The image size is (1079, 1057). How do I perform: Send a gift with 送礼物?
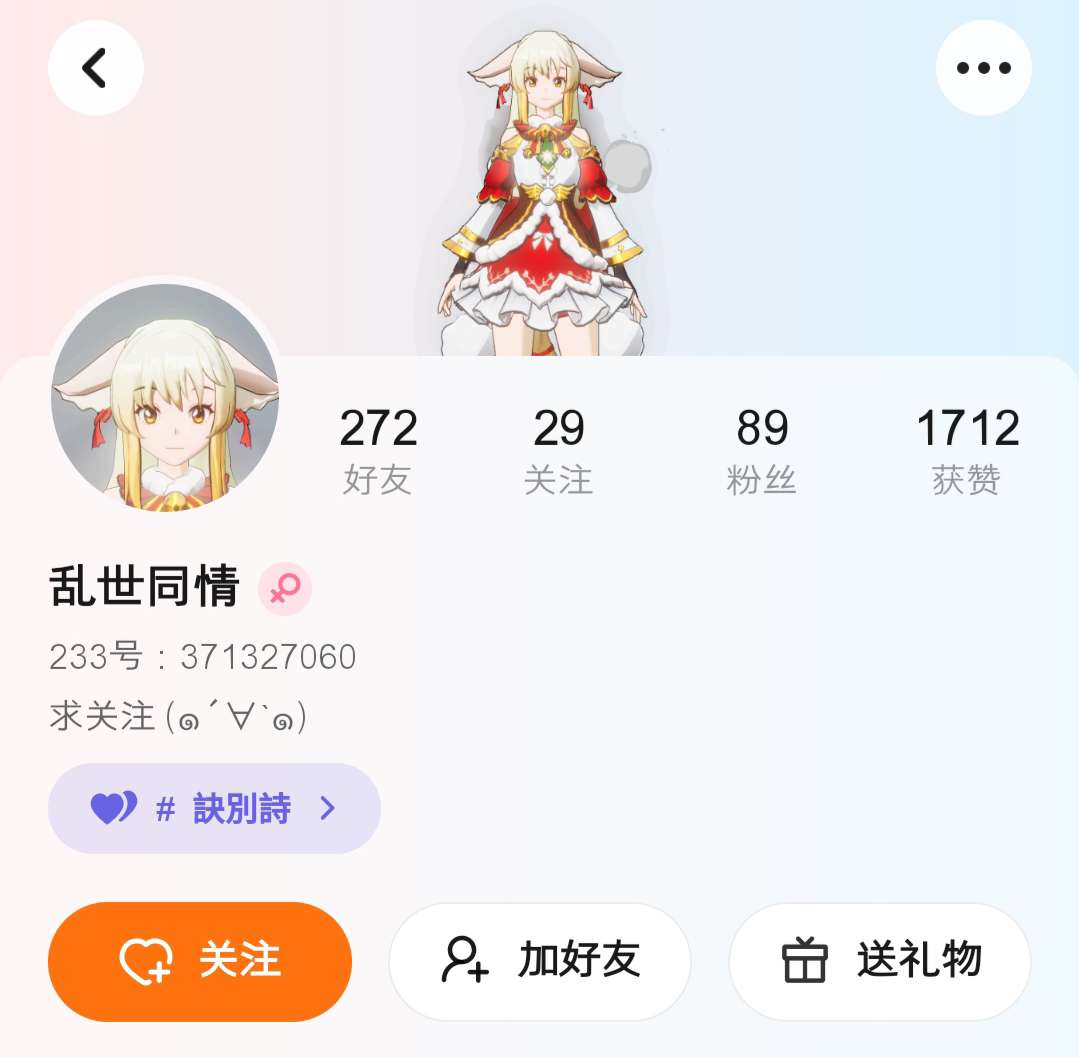pyautogui.click(x=880, y=961)
